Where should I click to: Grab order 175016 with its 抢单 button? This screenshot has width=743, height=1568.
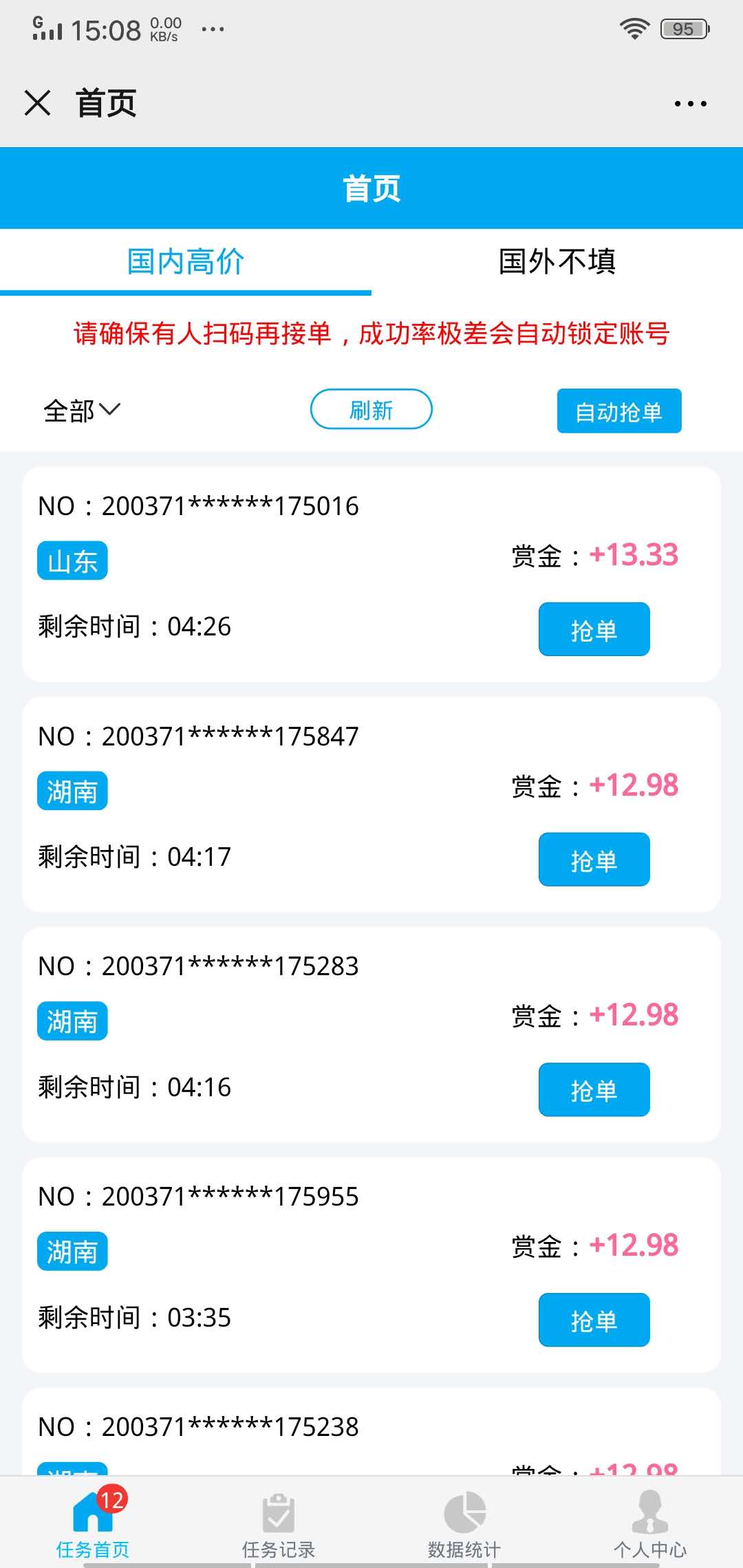coord(594,629)
